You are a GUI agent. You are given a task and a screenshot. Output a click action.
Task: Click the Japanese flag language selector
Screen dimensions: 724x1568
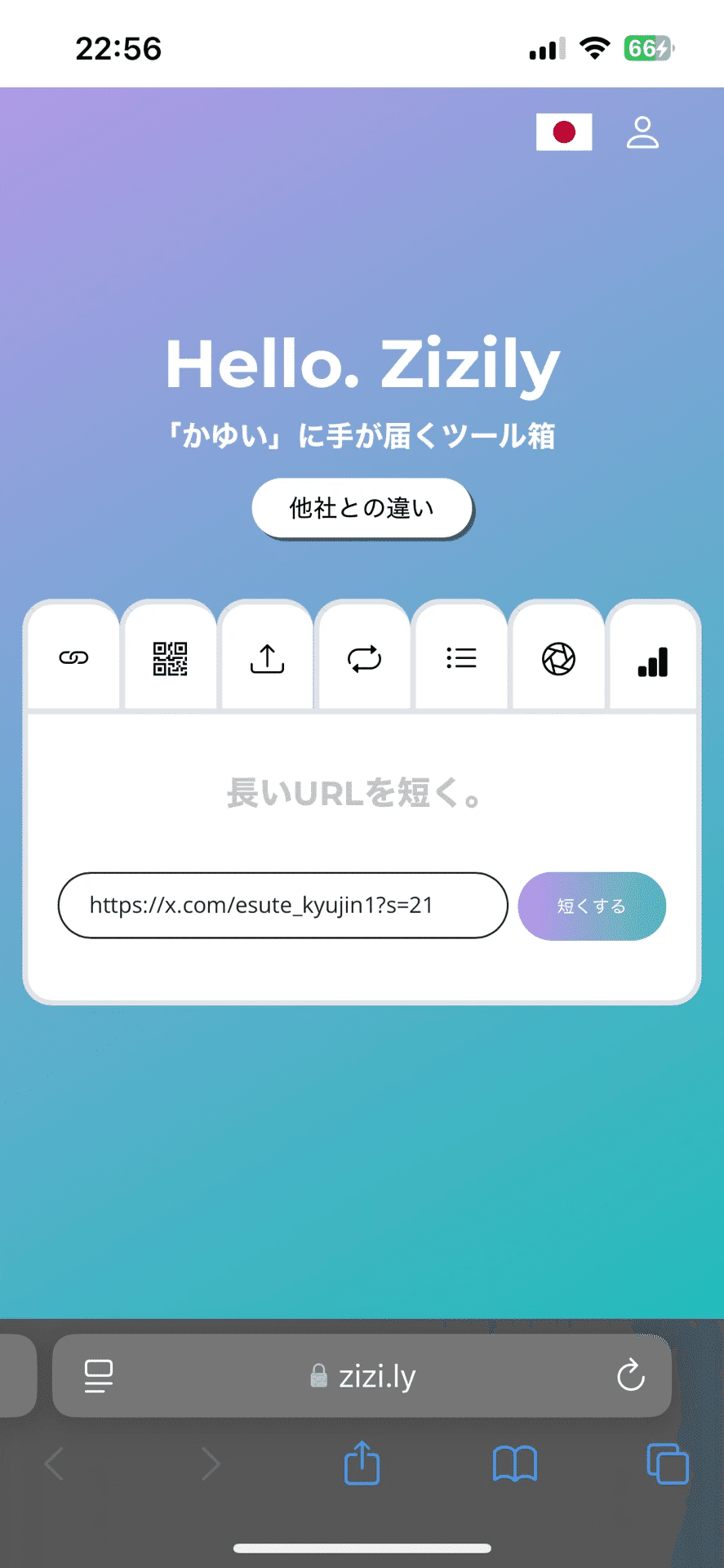click(565, 133)
